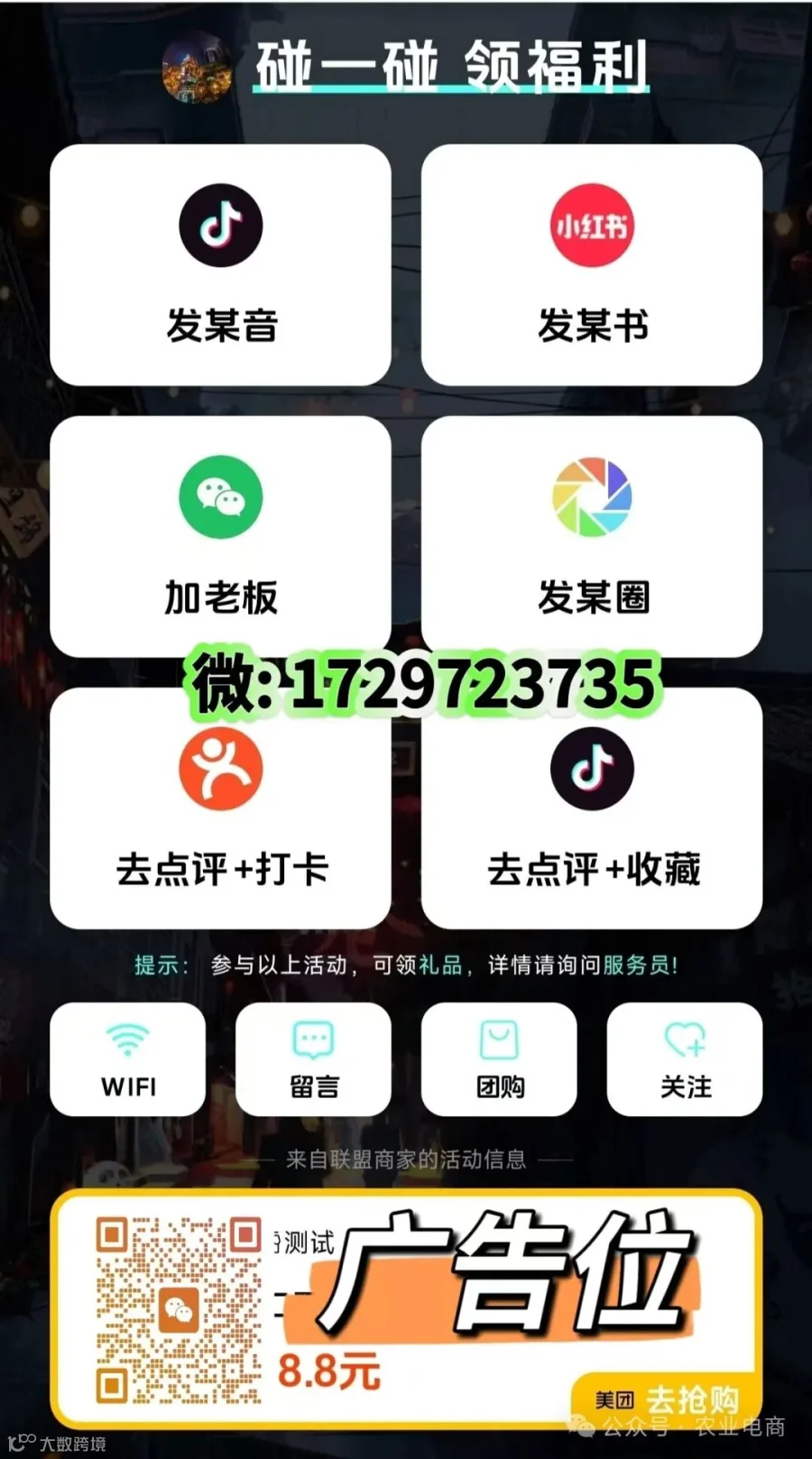Tap the 美团 去抢购 button
This screenshot has width=812, height=1459.
pos(664,1399)
